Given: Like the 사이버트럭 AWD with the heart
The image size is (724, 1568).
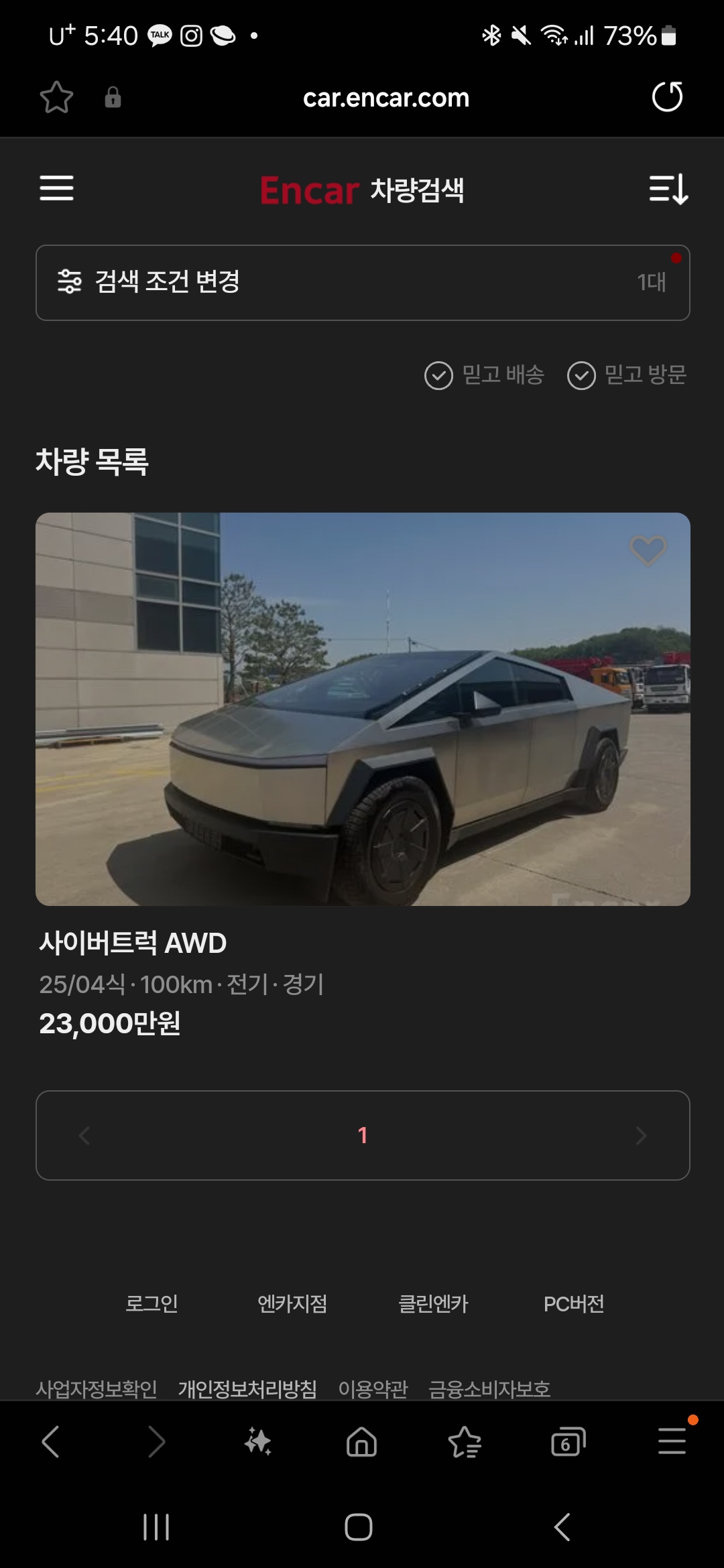Looking at the screenshot, I should tap(648, 551).
